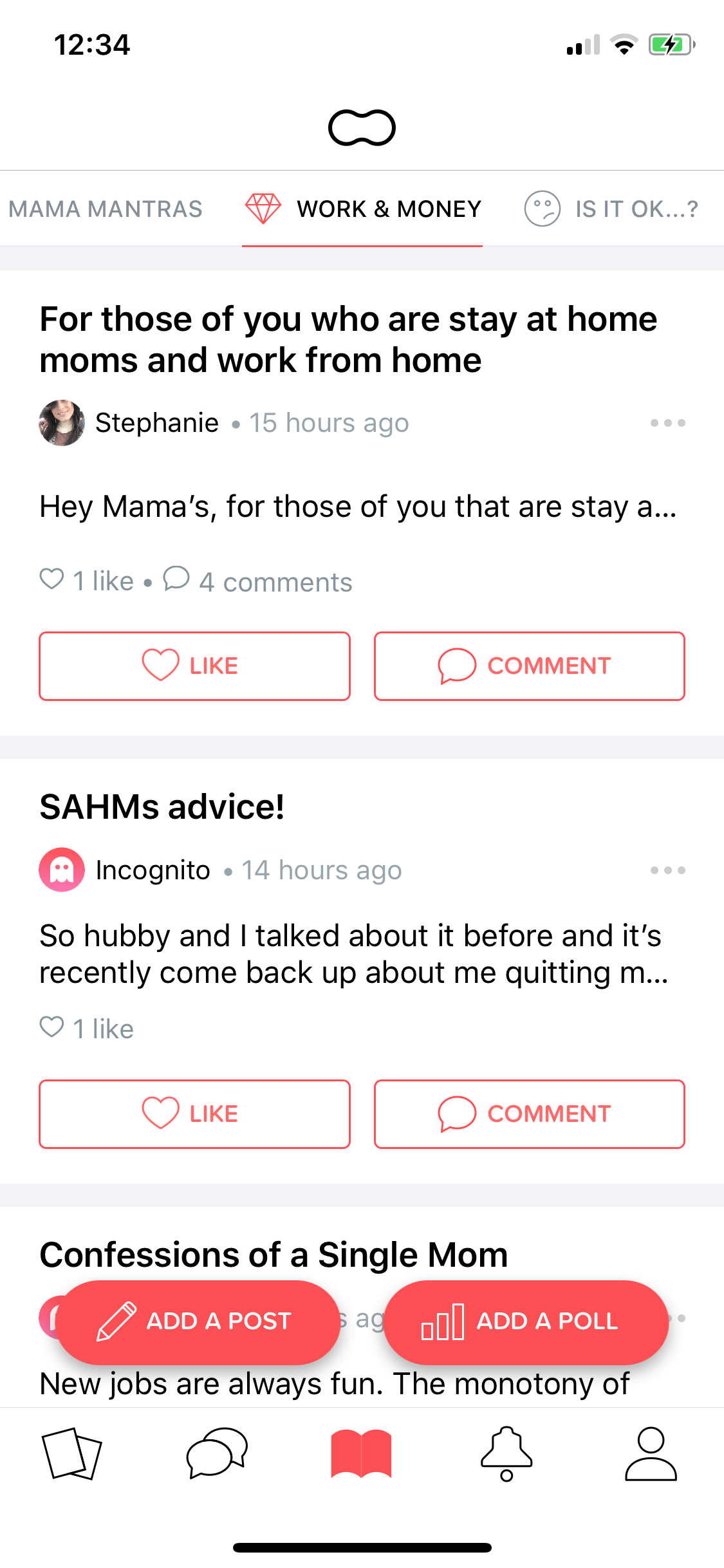Switch to the Mama Mantras tab
Viewport: 724px width, 1568px height.
(x=106, y=209)
